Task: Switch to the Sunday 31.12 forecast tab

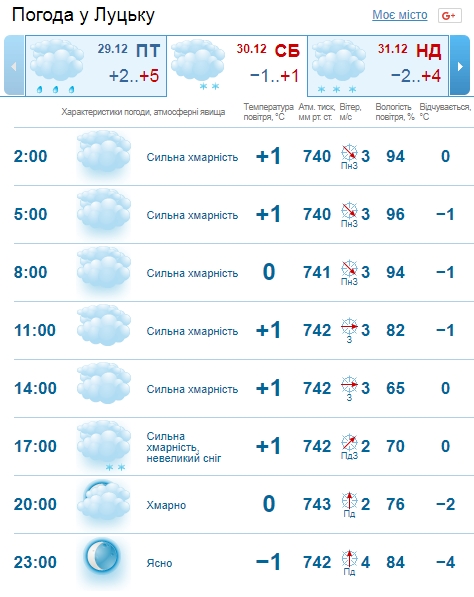Action: (x=378, y=65)
